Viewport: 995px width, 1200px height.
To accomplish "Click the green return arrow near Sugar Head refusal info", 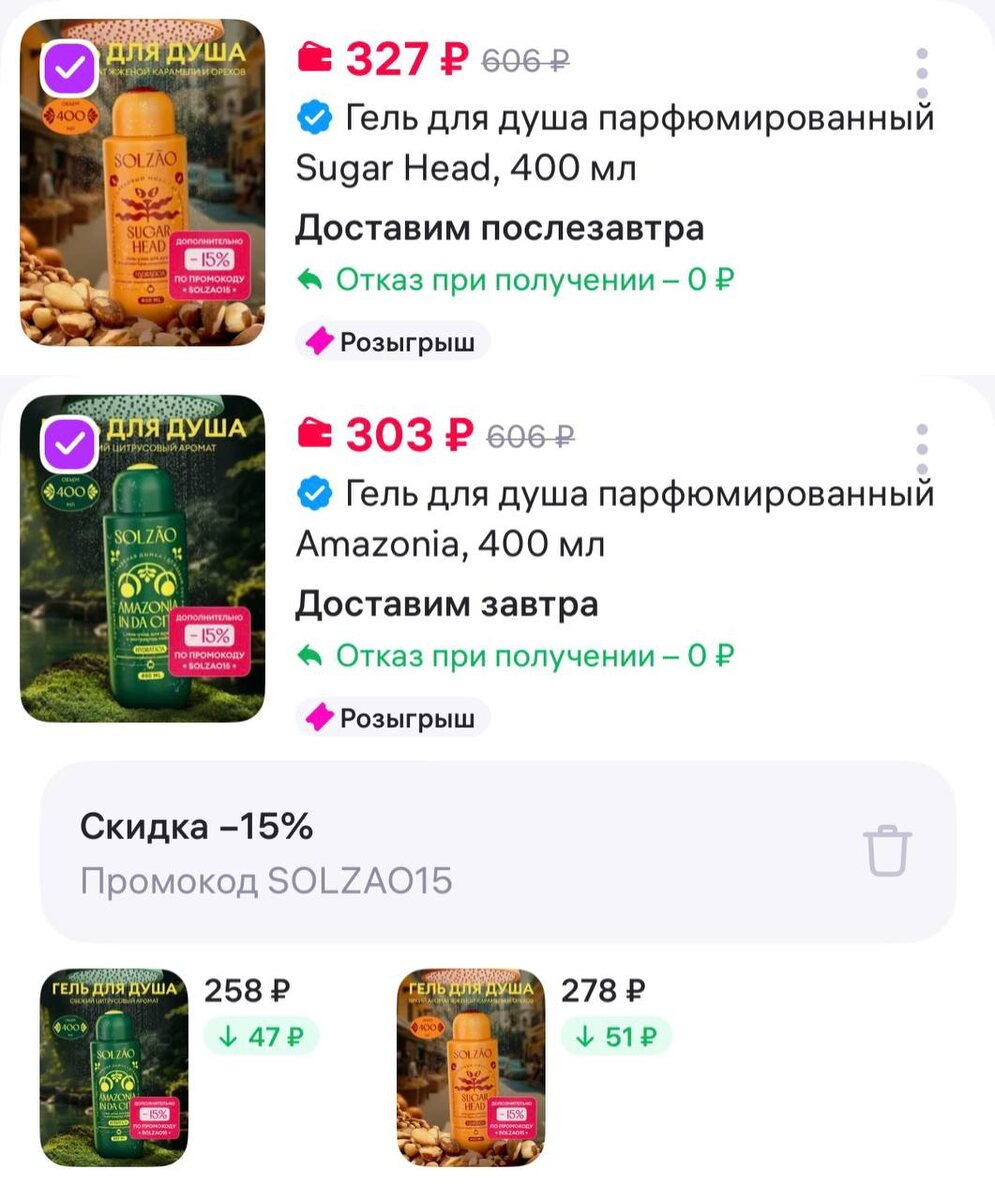I will 311,278.
